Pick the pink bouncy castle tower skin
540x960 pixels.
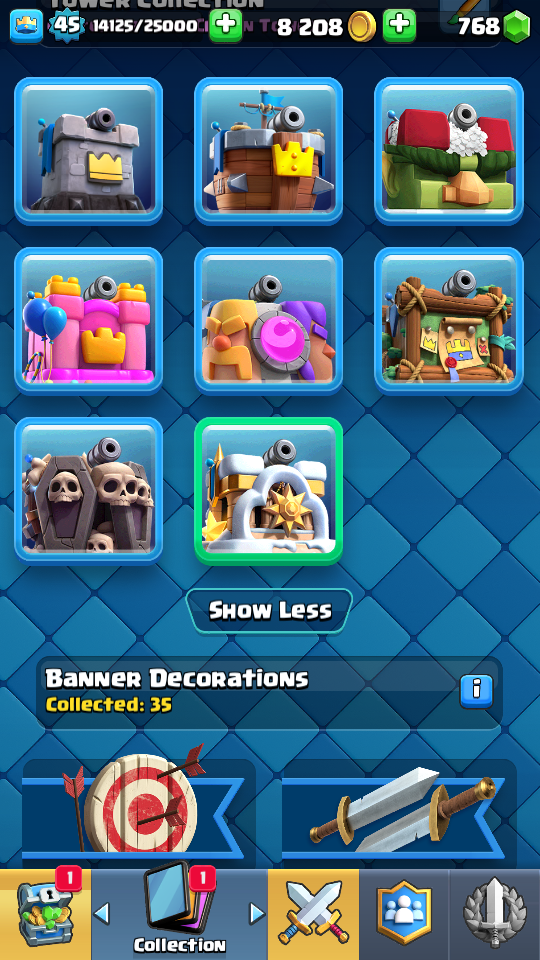[x=89, y=321]
